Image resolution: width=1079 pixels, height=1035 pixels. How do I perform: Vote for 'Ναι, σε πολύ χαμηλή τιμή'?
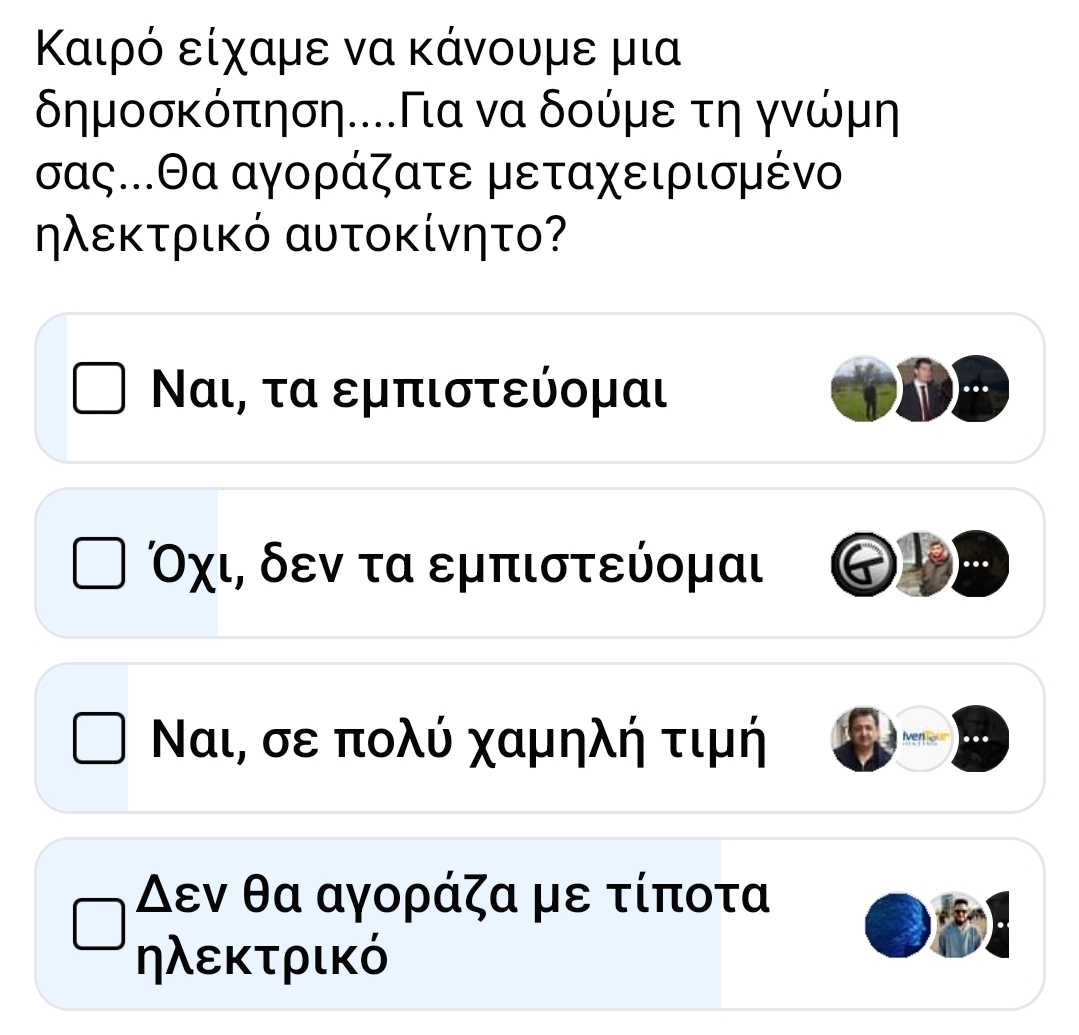pos(99,739)
